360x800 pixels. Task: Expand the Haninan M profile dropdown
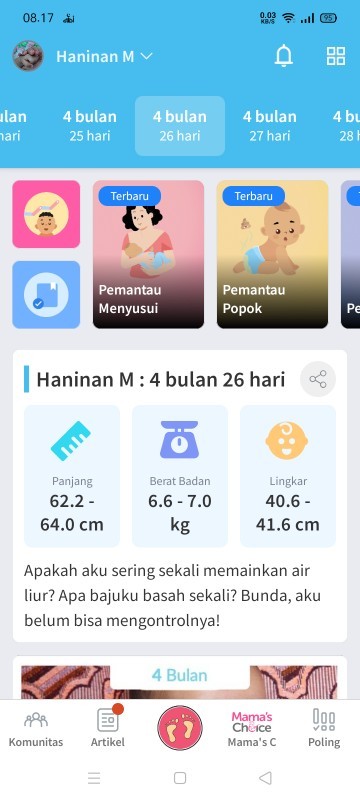click(x=104, y=56)
